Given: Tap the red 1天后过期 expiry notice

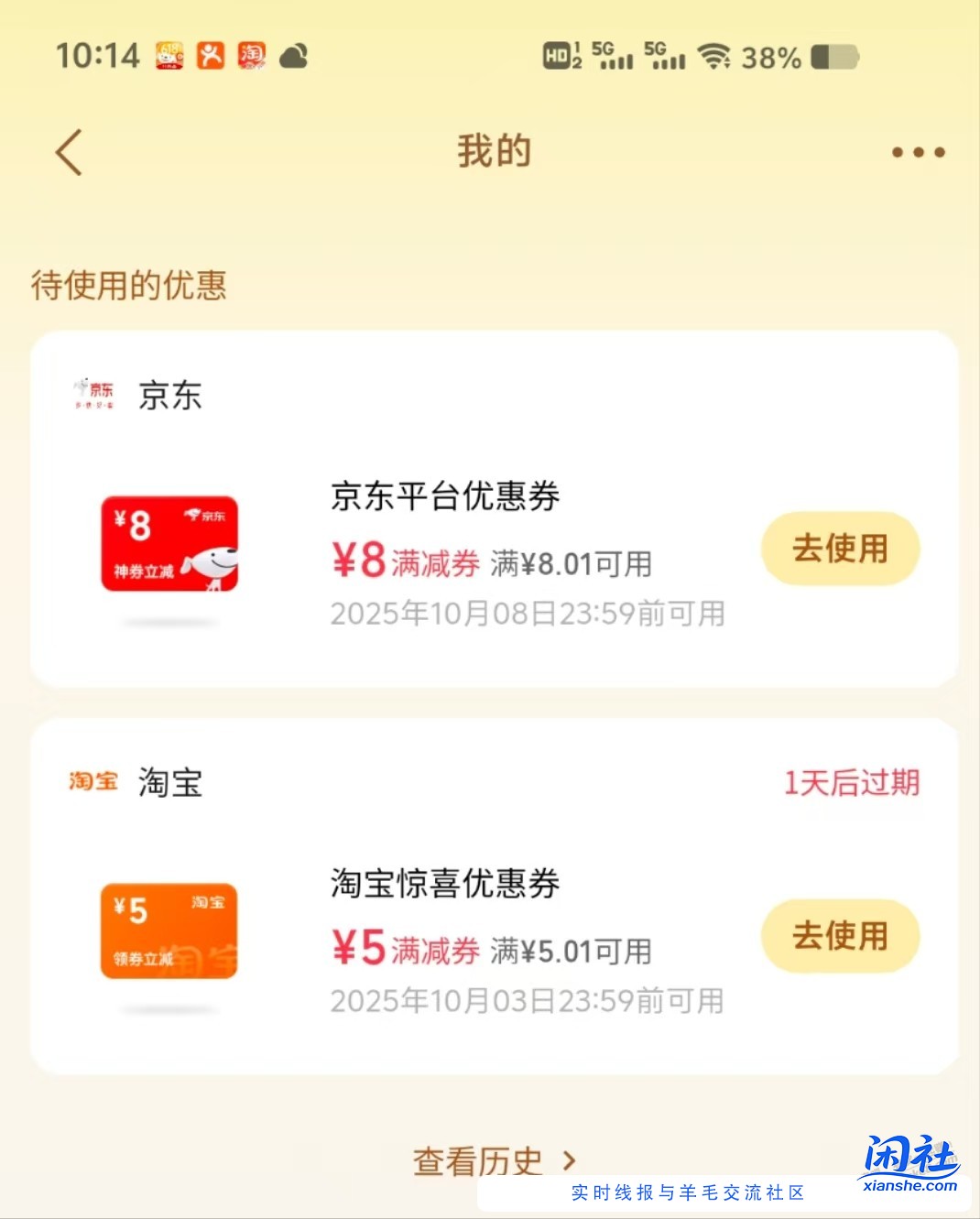Looking at the screenshot, I should coord(851,783).
